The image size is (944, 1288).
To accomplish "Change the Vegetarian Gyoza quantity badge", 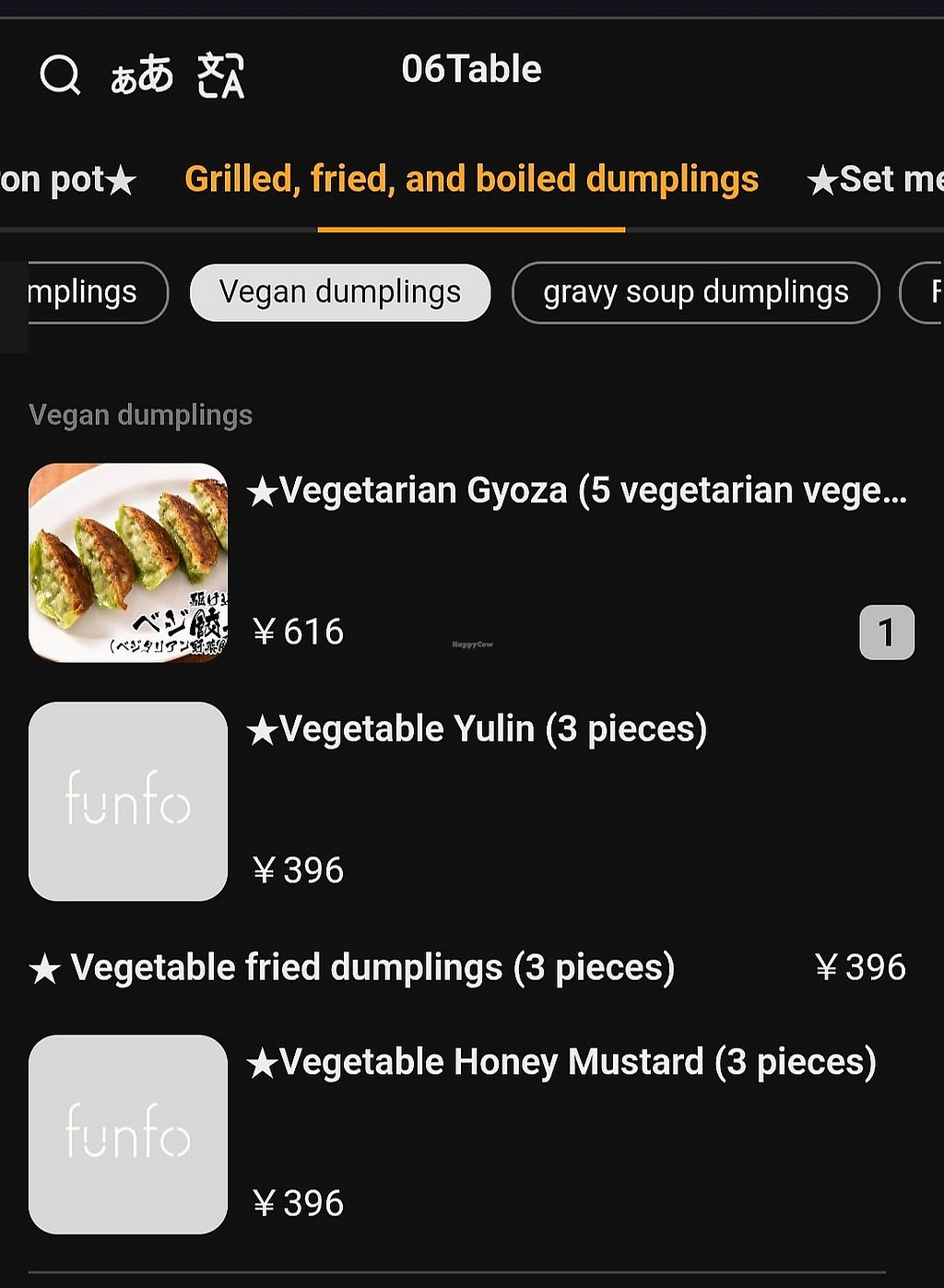I will (x=886, y=632).
